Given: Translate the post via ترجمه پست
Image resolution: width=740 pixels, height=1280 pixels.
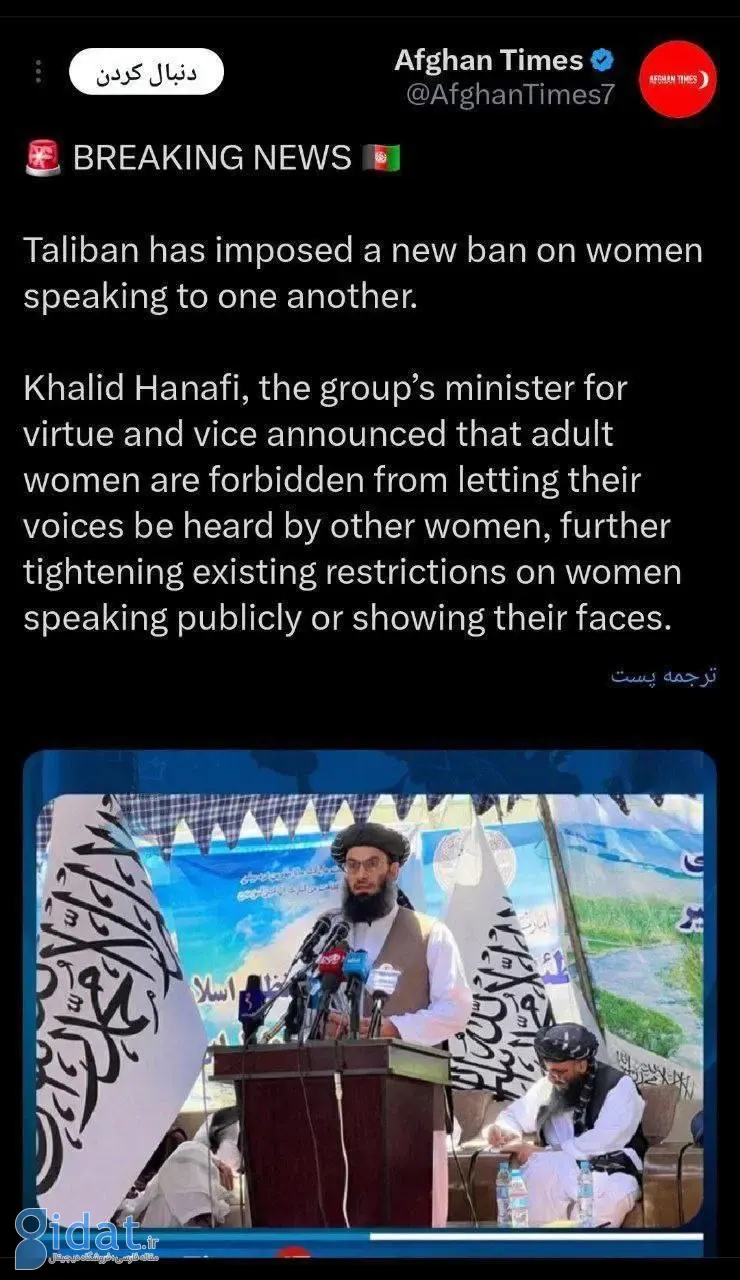Looking at the screenshot, I should click(x=664, y=676).
